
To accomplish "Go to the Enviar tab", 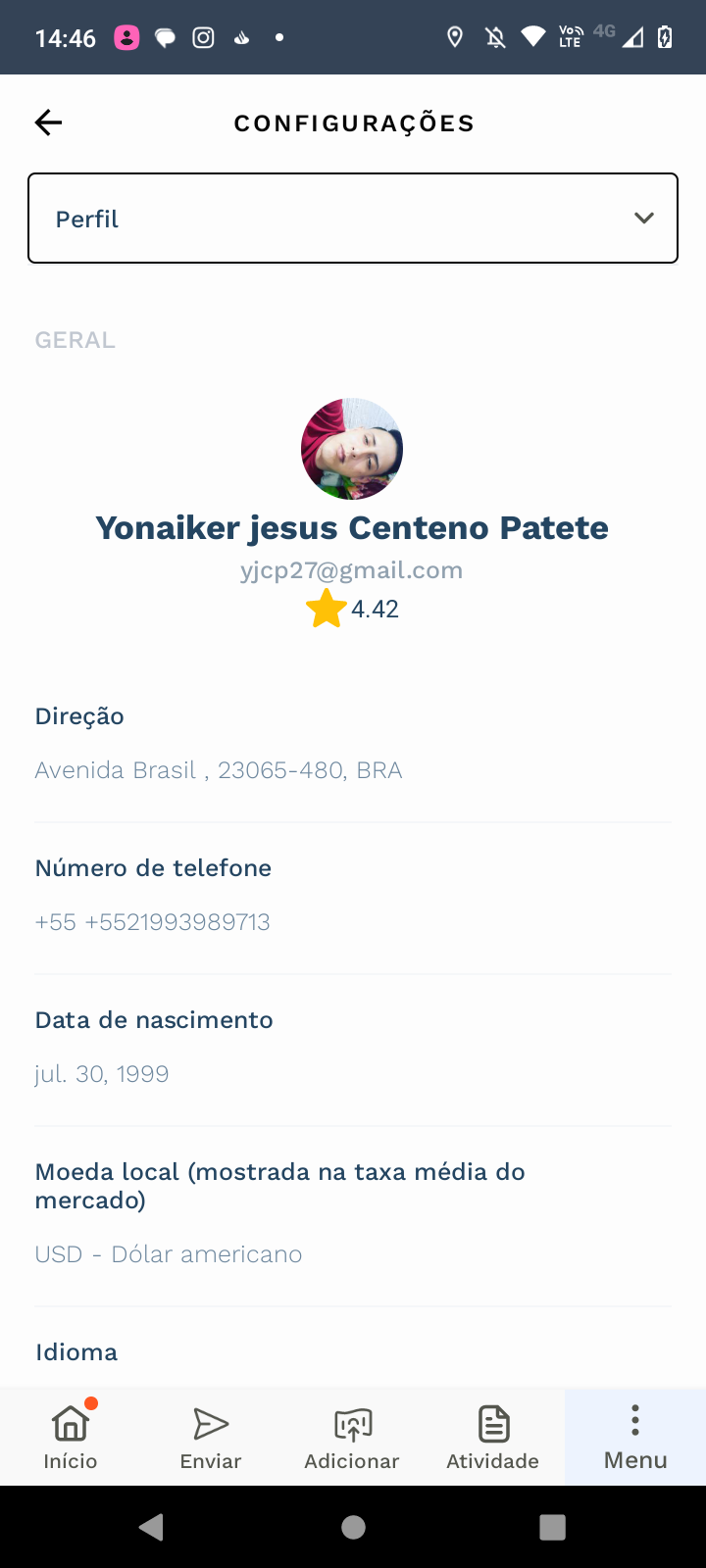I will [x=211, y=1437].
